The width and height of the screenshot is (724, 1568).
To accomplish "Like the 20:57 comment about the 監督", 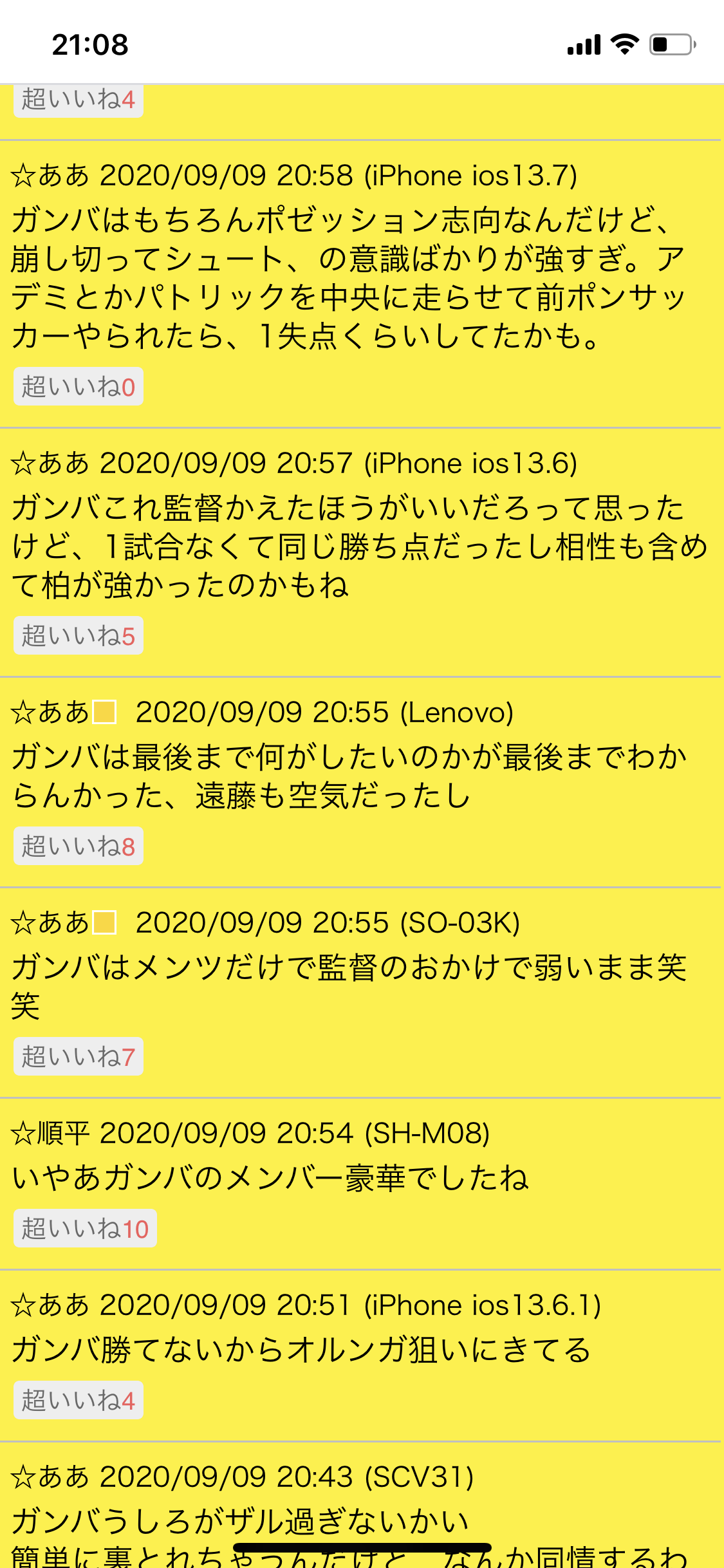I will tap(78, 636).
